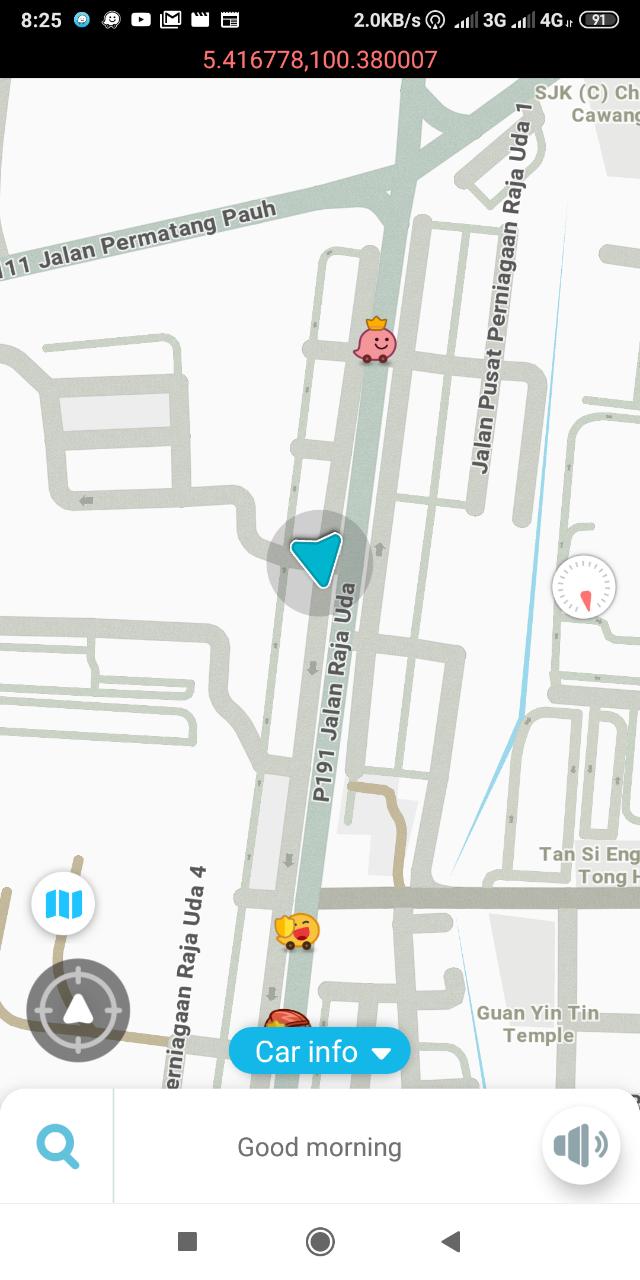Open the blue map overview button
The width and height of the screenshot is (640, 1280).
click(x=64, y=904)
